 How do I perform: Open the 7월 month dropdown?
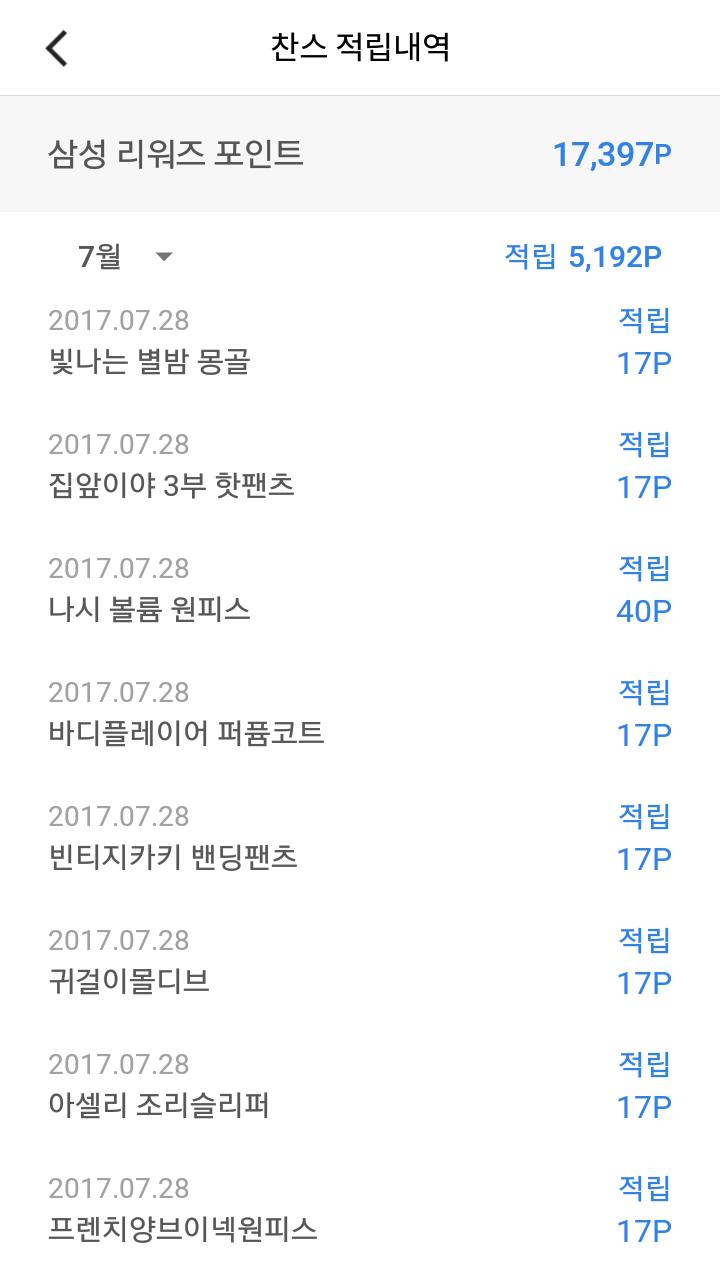(x=125, y=257)
